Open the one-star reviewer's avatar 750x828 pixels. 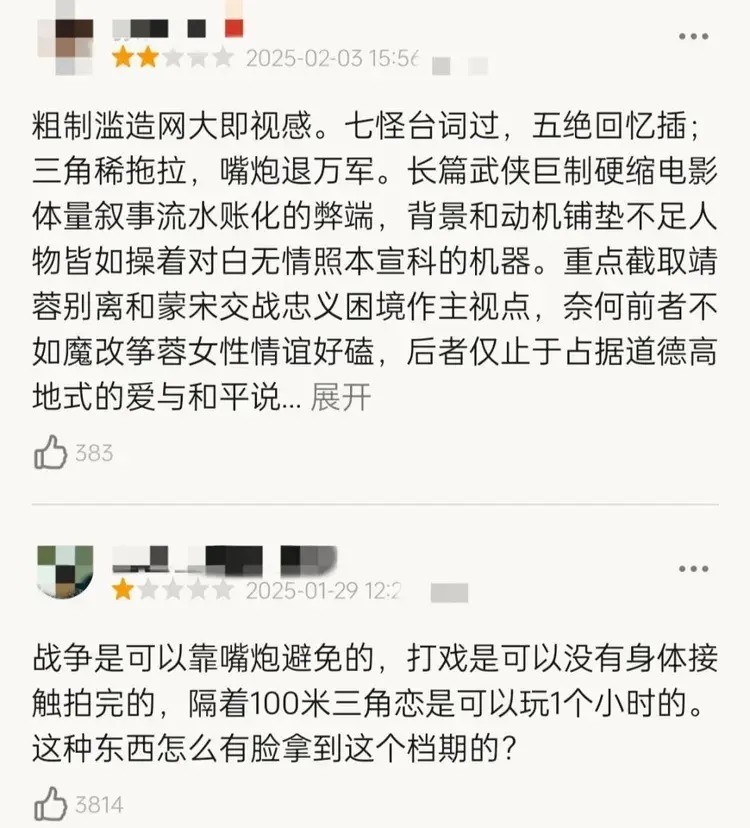pos(64,571)
